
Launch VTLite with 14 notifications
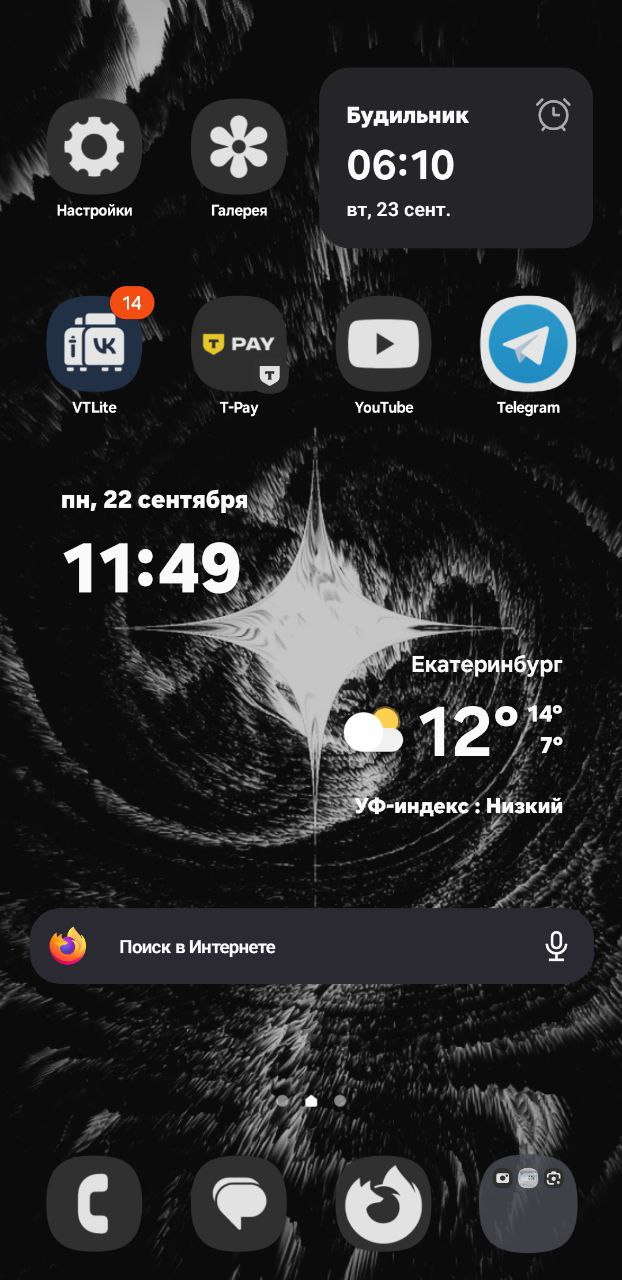[94, 344]
